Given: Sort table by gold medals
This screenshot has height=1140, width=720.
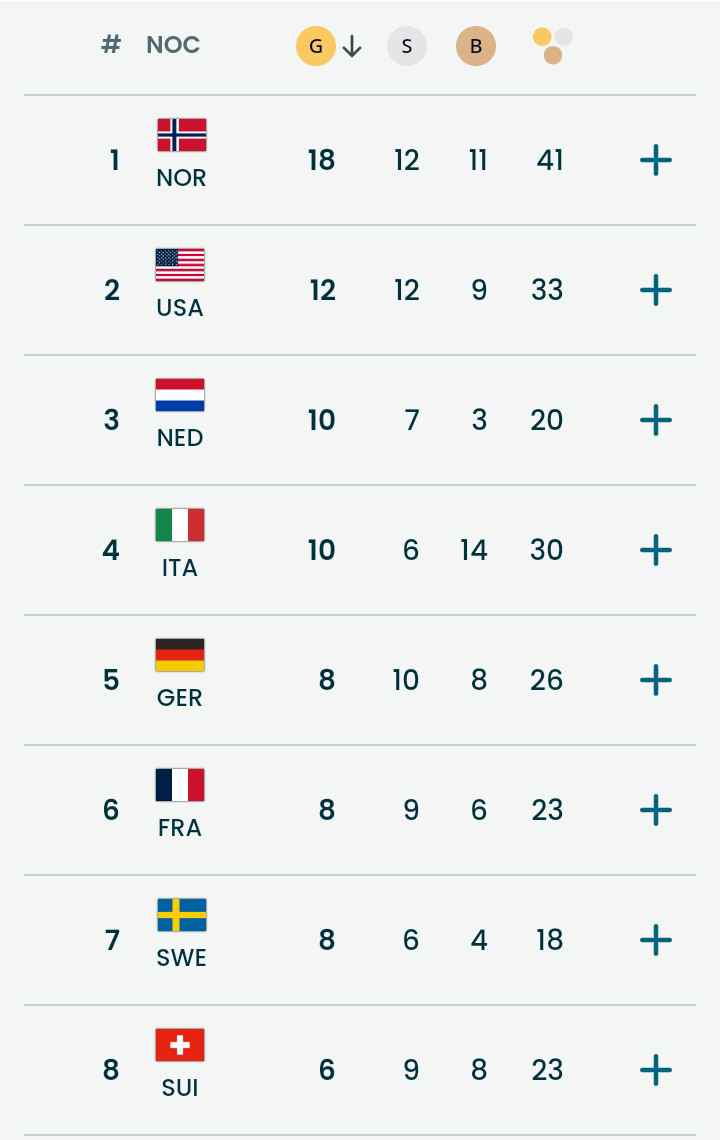Looking at the screenshot, I should point(316,46).
